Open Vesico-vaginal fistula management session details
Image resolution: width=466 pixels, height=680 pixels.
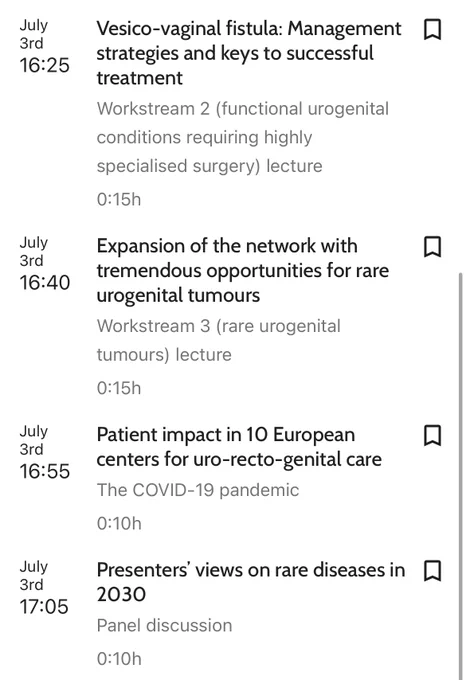tap(249, 53)
